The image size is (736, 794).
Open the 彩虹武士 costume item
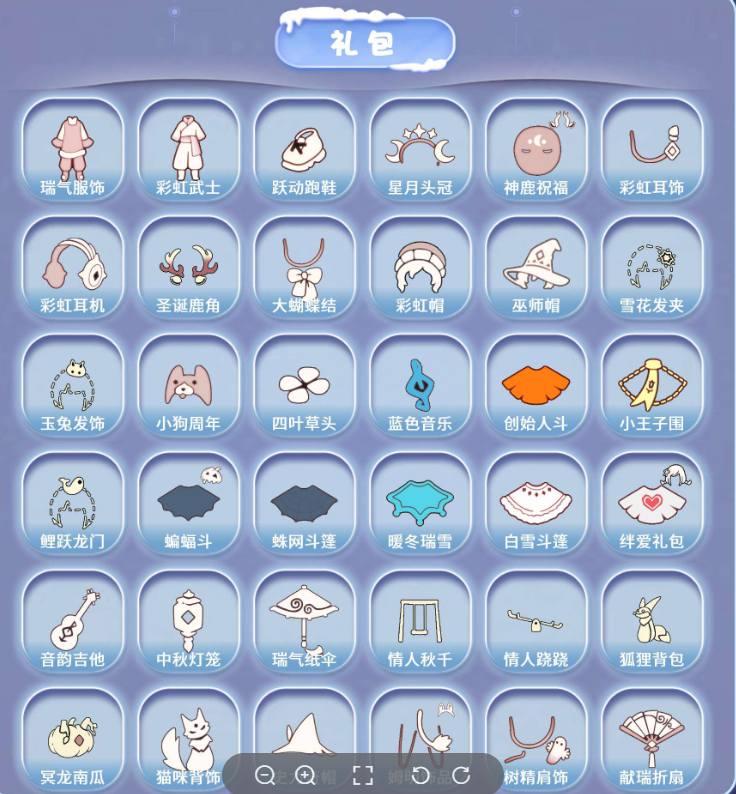pos(187,150)
